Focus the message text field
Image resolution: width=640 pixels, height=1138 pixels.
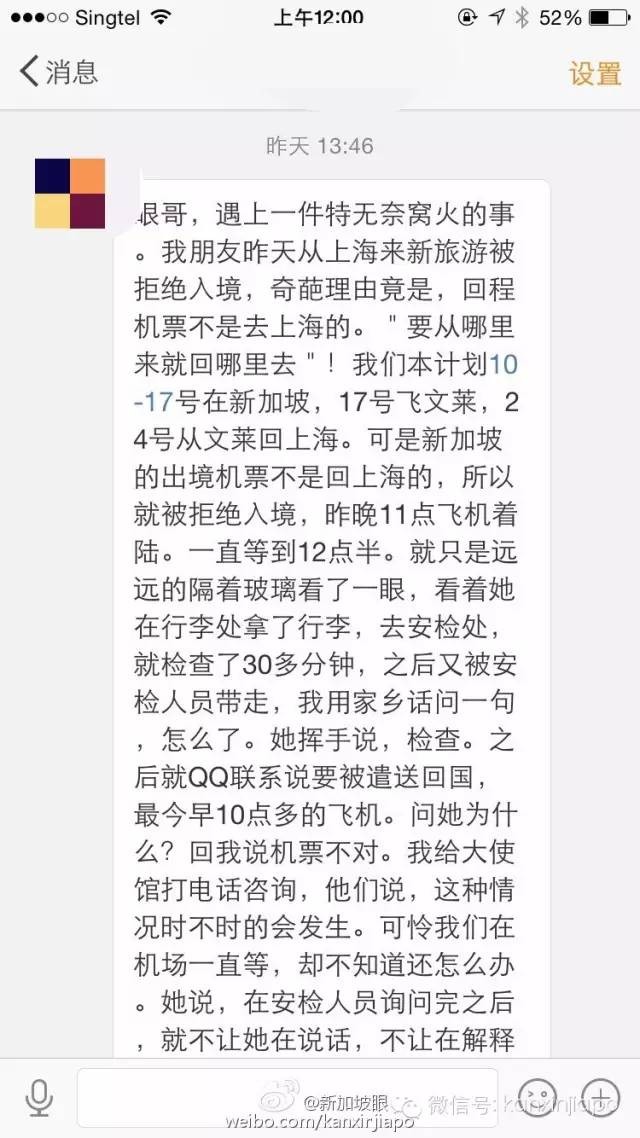pos(290,1097)
